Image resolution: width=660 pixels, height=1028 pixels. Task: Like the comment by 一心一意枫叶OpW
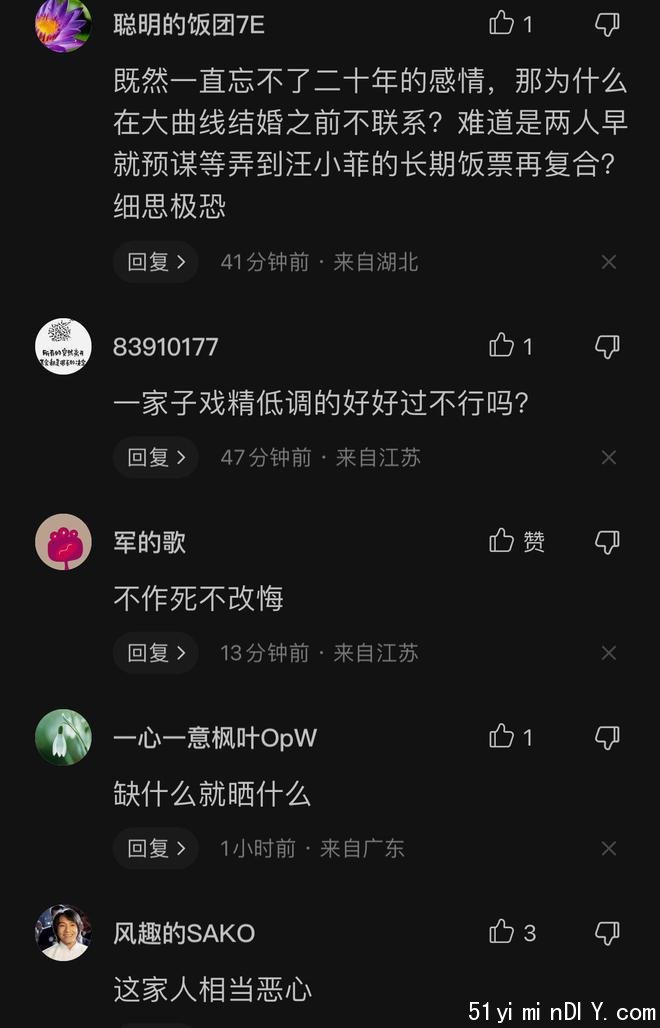point(502,737)
